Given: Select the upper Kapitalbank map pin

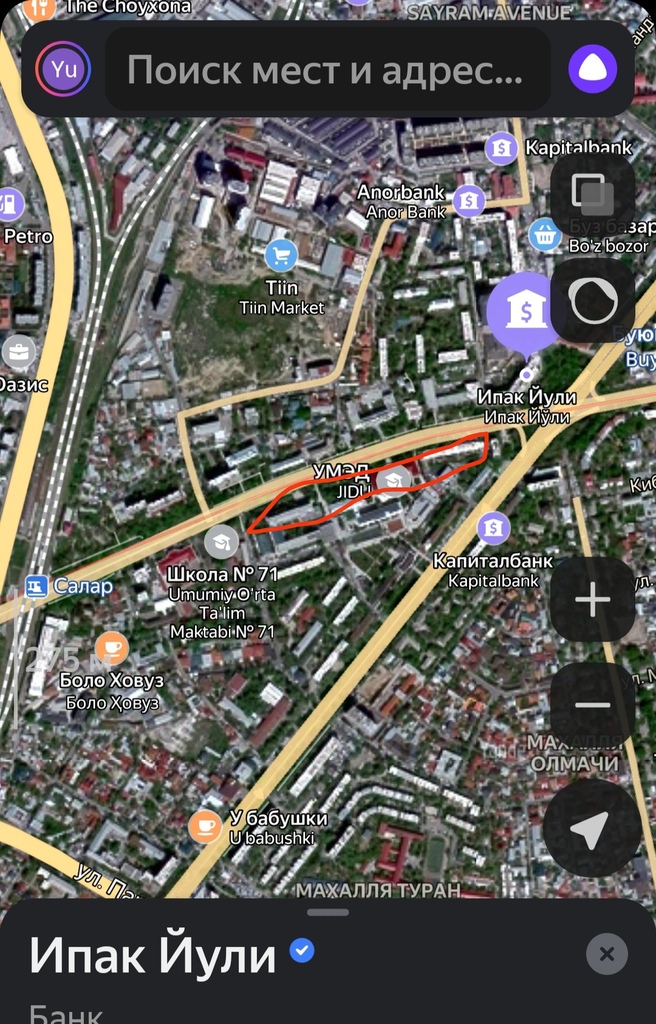Looking at the screenshot, I should [501, 149].
